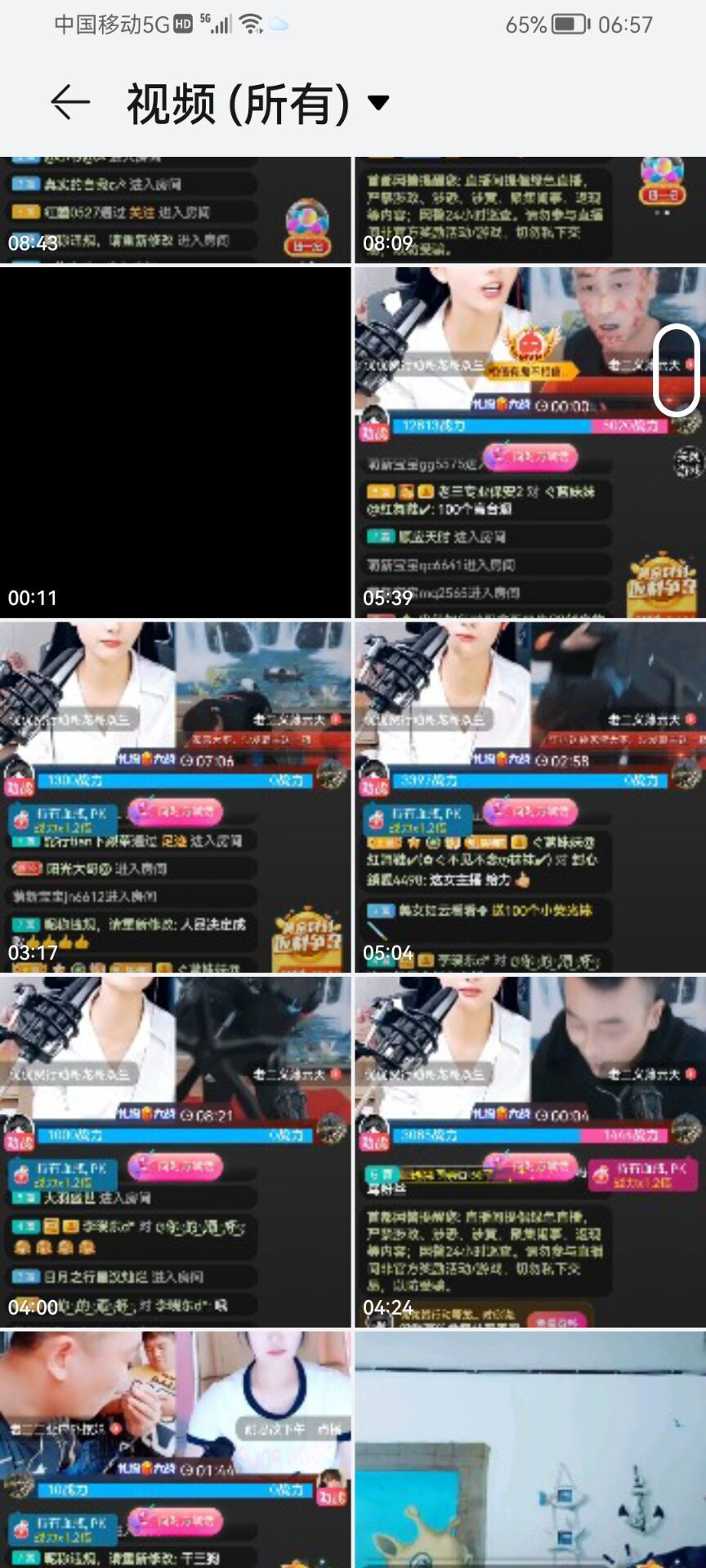The image size is (706, 1568).
Task: Go back using the arrow icon
Action: [x=70, y=103]
